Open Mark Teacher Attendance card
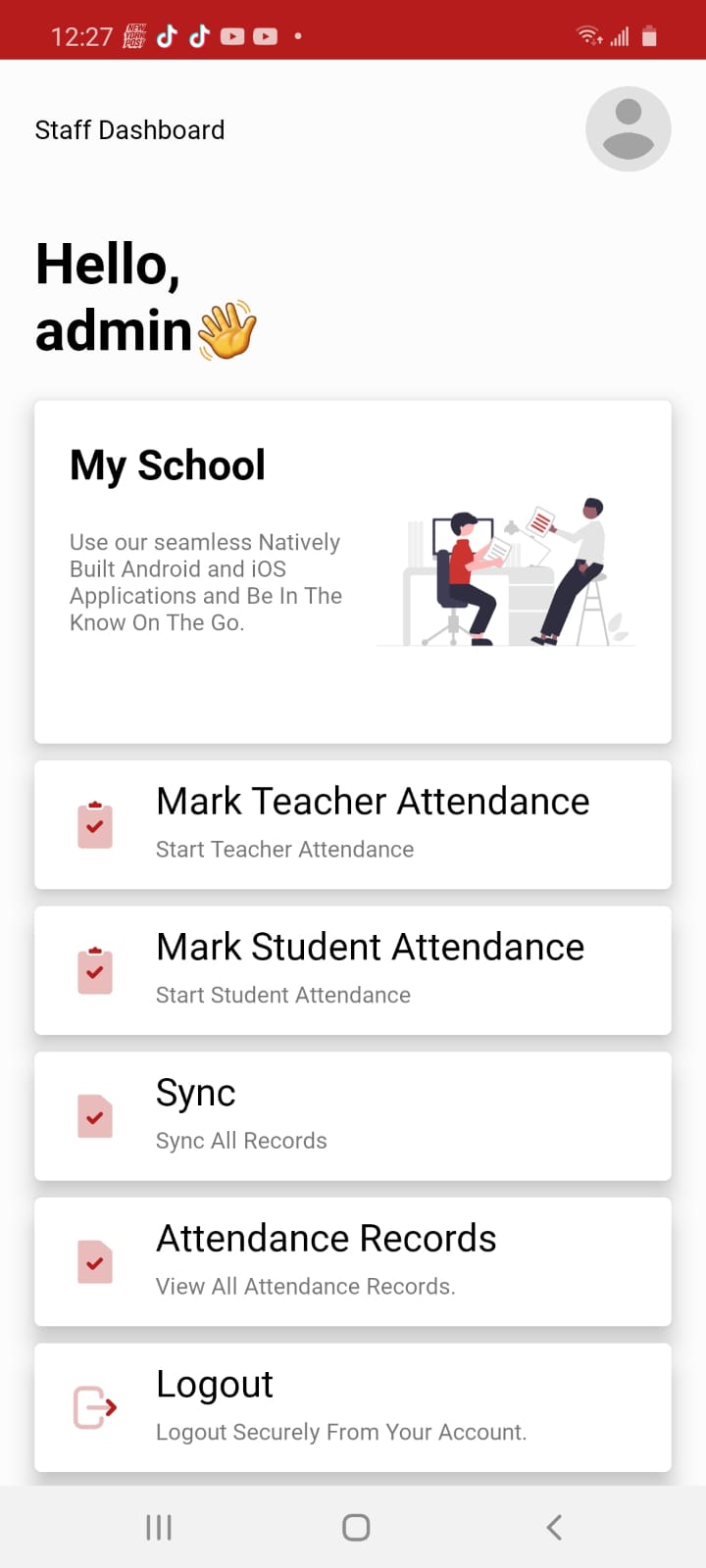 coord(353,824)
